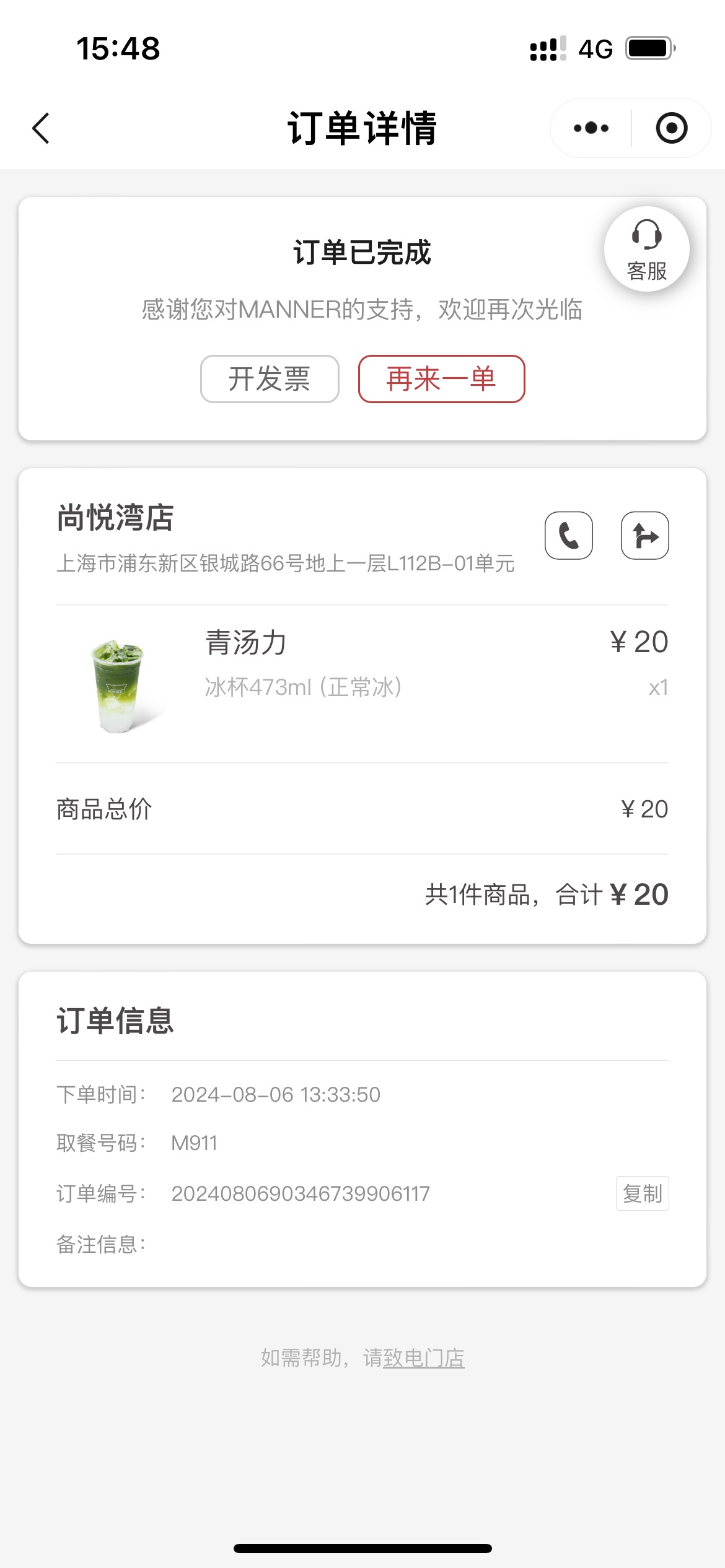725x1568 pixels.
Task: Tap the 致电门店 link for help
Action: click(424, 1358)
